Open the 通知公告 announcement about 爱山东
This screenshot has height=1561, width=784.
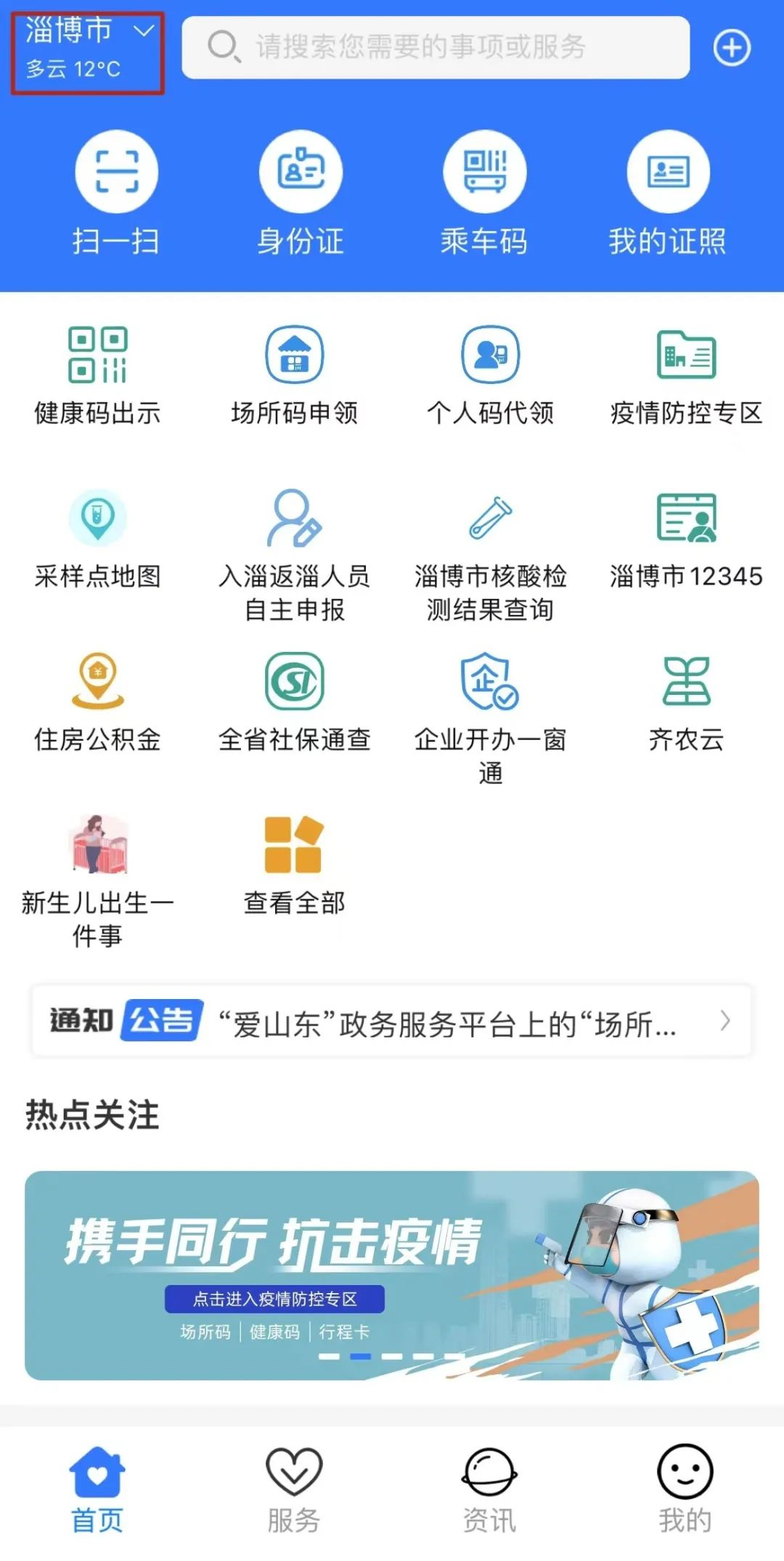392,1022
